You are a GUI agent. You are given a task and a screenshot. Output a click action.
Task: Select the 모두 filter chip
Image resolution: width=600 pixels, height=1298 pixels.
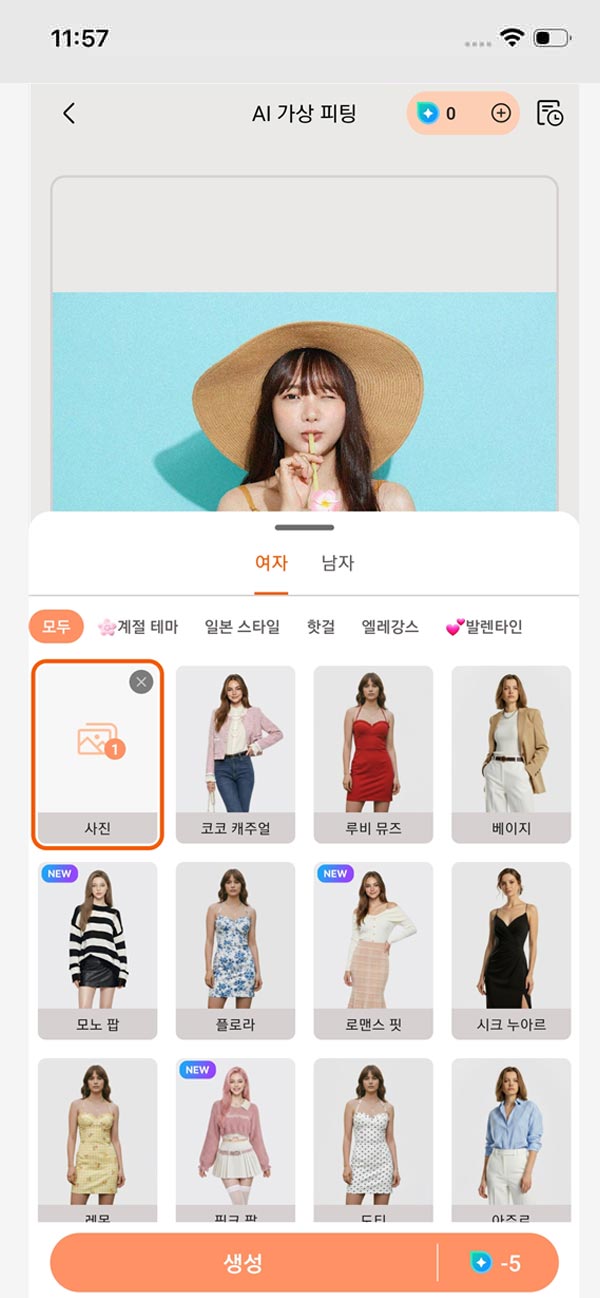pyautogui.click(x=56, y=627)
